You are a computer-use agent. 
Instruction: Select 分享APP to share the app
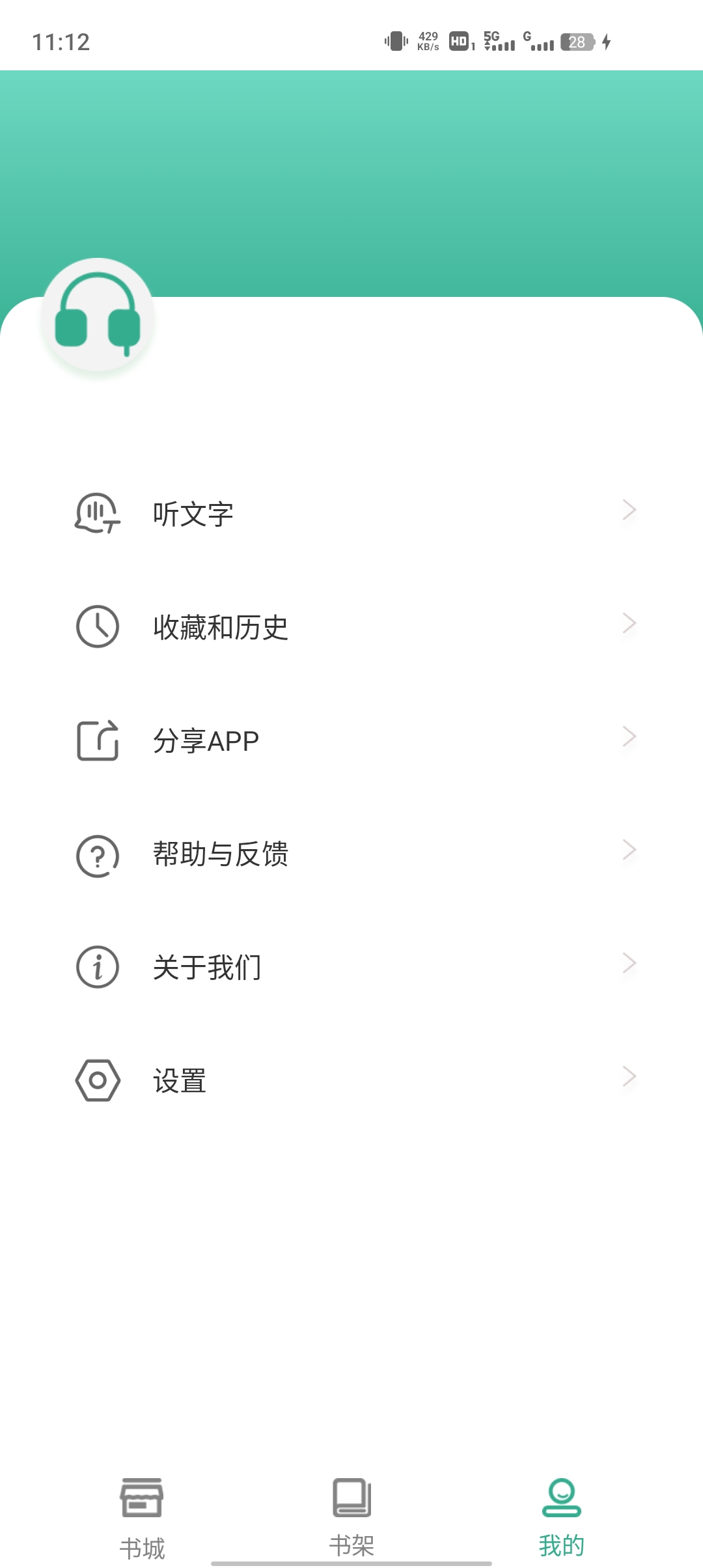pyautogui.click(x=351, y=740)
